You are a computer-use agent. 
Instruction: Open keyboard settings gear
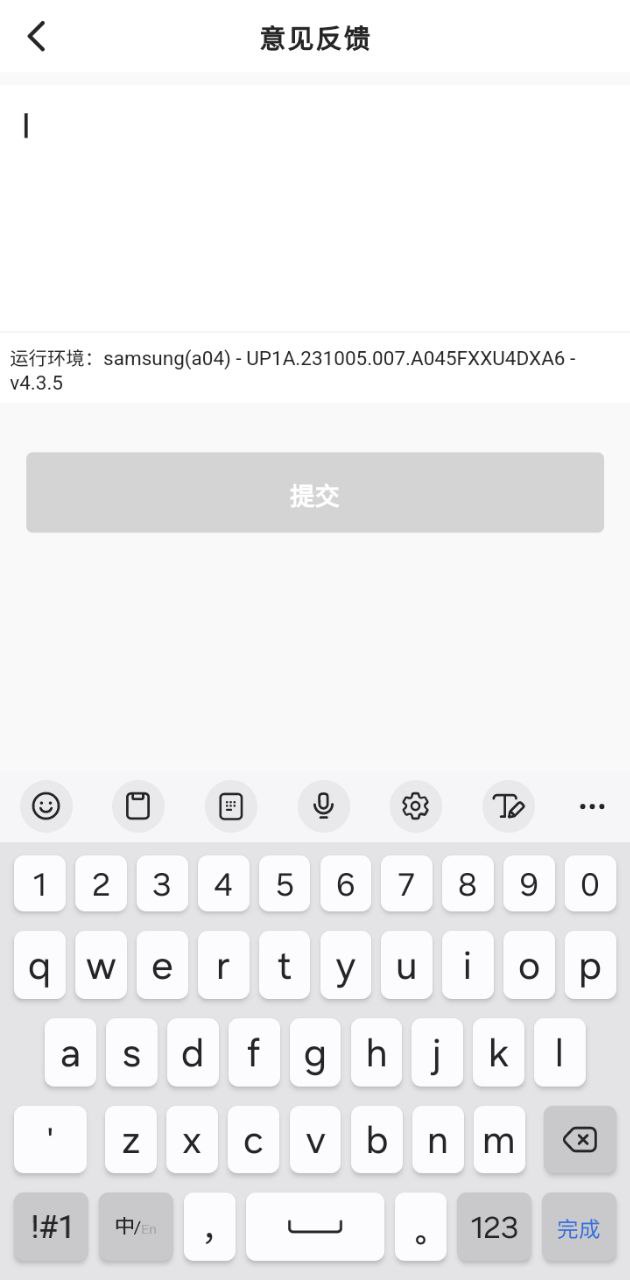pyautogui.click(x=415, y=806)
